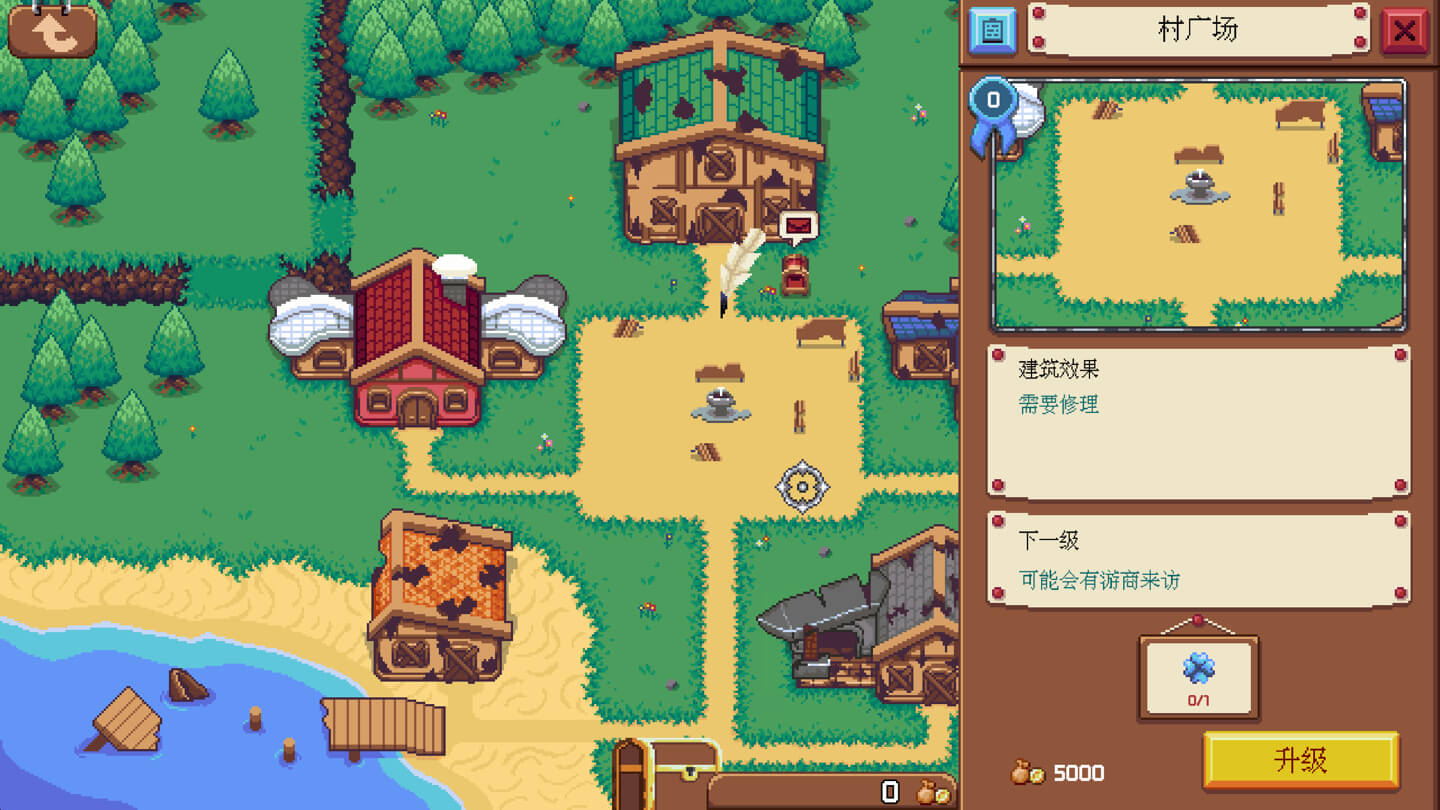Image resolution: width=1440 pixels, height=810 pixels.
Task: Open the blue building list icon
Action: pyautogui.click(x=992, y=31)
